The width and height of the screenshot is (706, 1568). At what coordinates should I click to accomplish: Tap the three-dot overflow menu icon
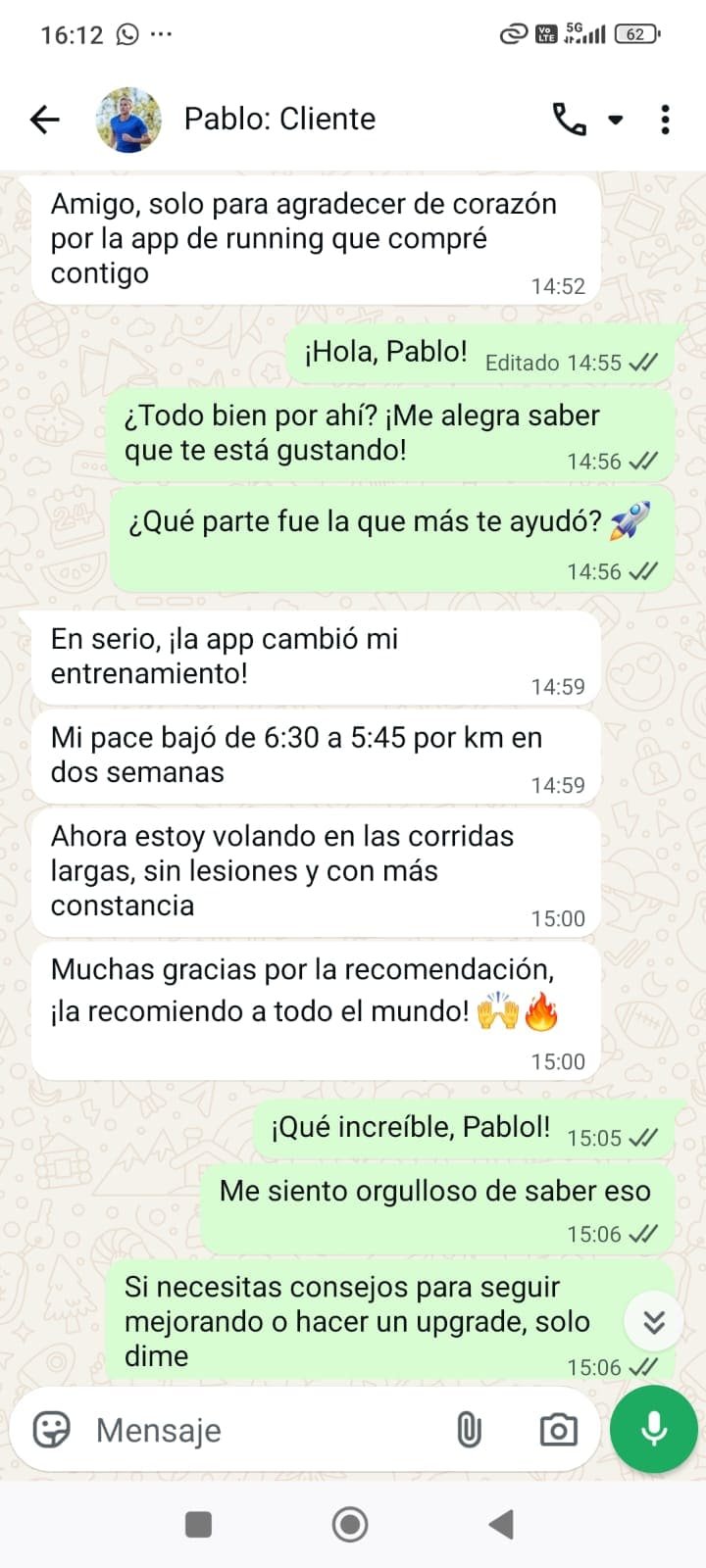pos(665,119)
